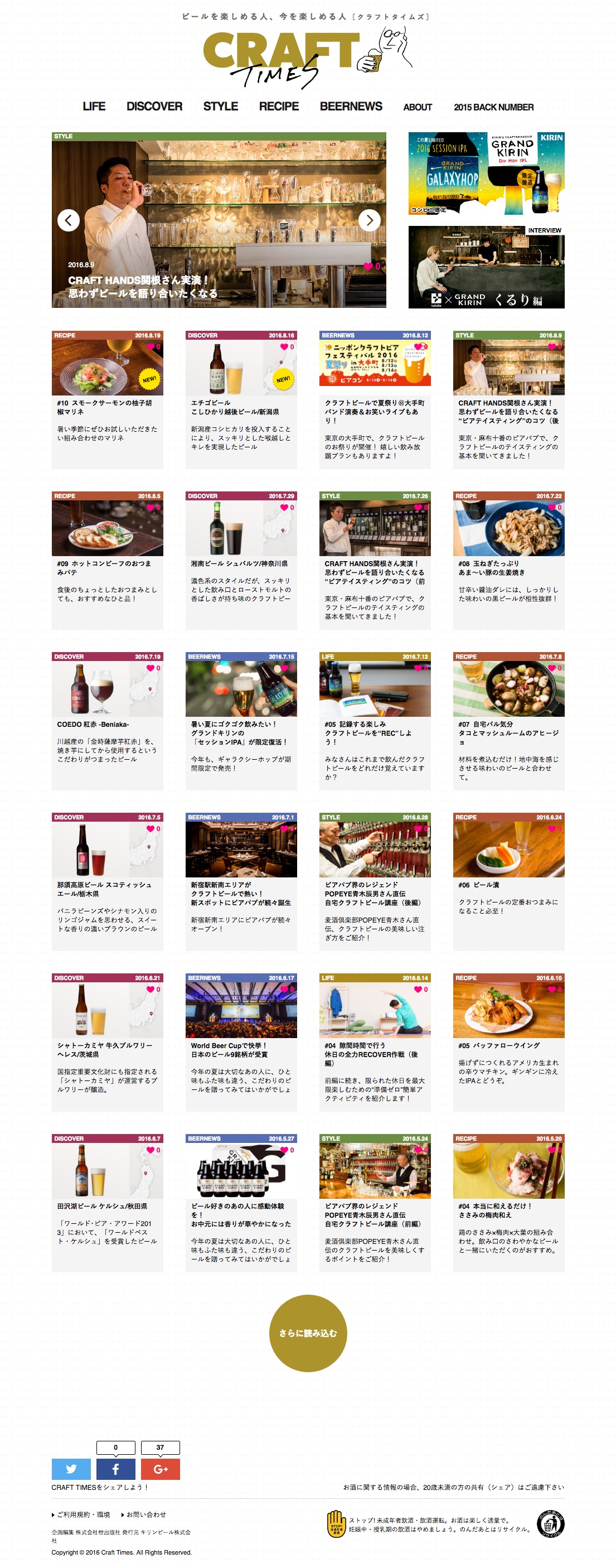Show the previous slide in the carousel
This screenshot has height=1568, width=616.
point(69,220)
